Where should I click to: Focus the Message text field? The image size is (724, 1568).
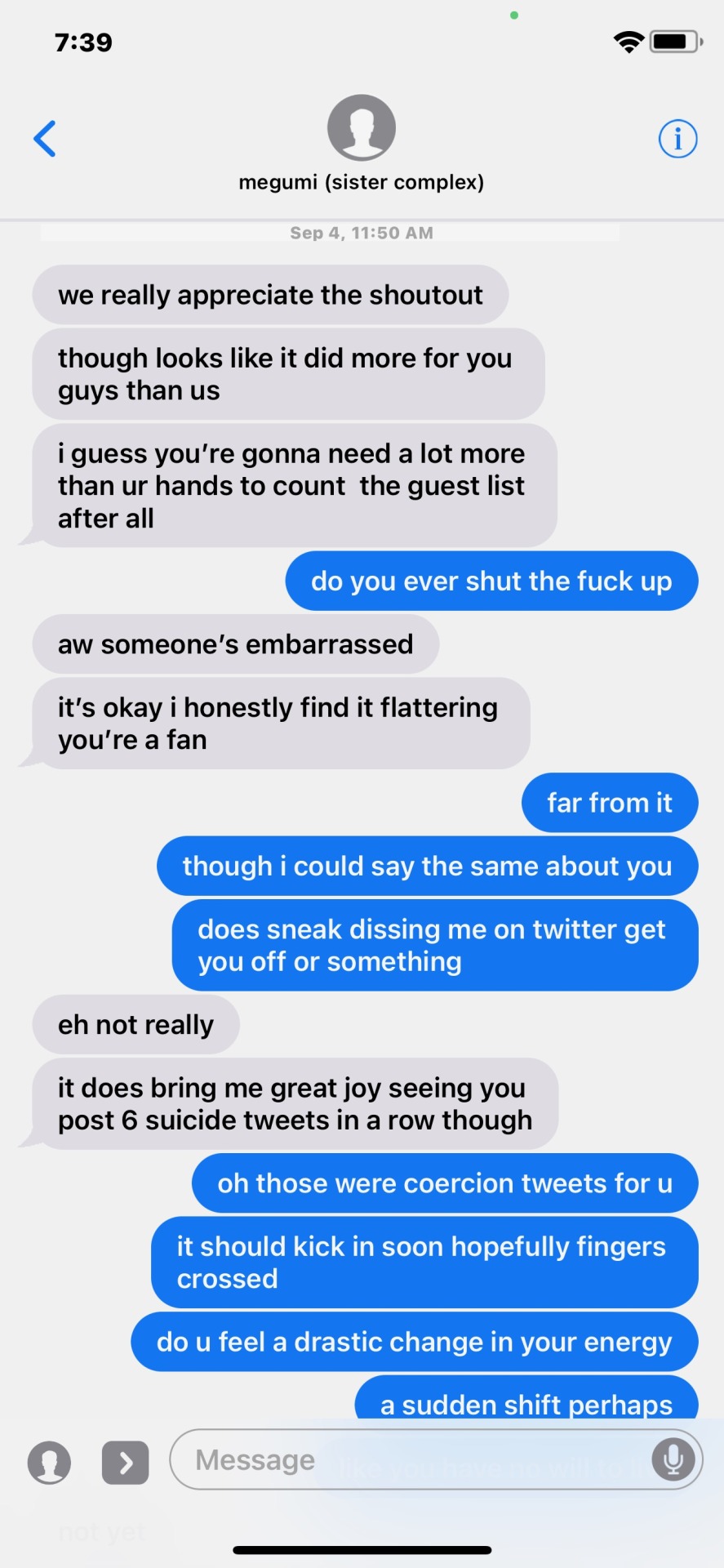click(408, 1459)
